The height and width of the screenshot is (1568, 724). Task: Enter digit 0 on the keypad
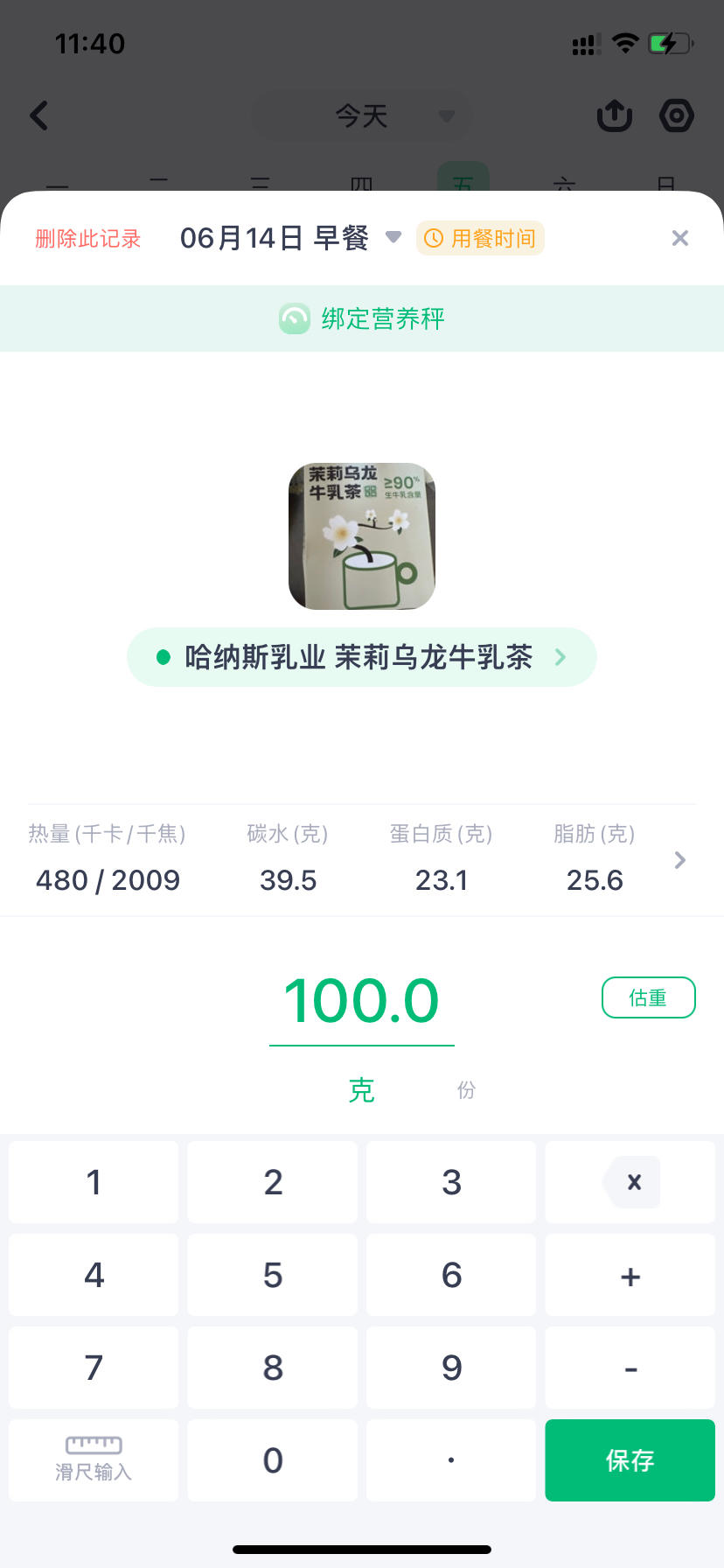click(x=272, y=1460)
